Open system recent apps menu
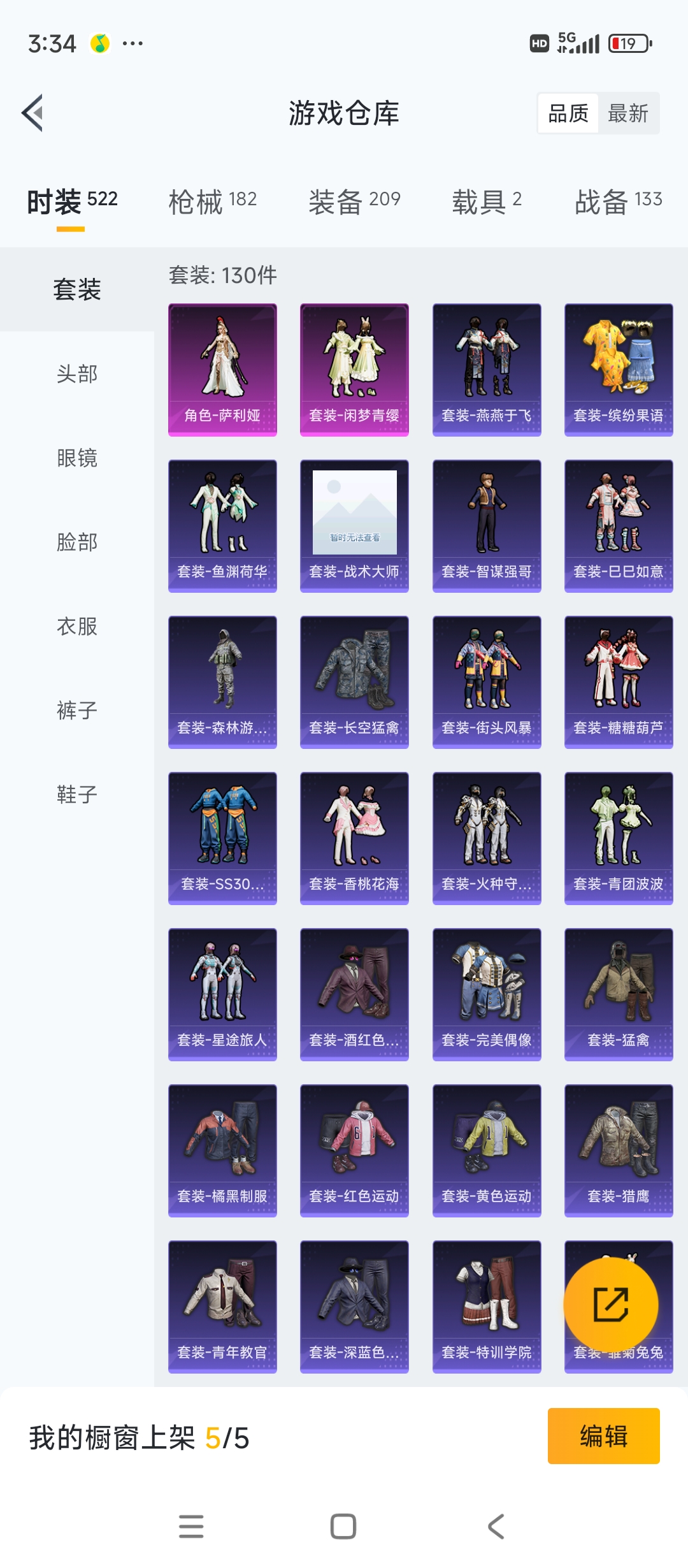 coord(191,1527)
